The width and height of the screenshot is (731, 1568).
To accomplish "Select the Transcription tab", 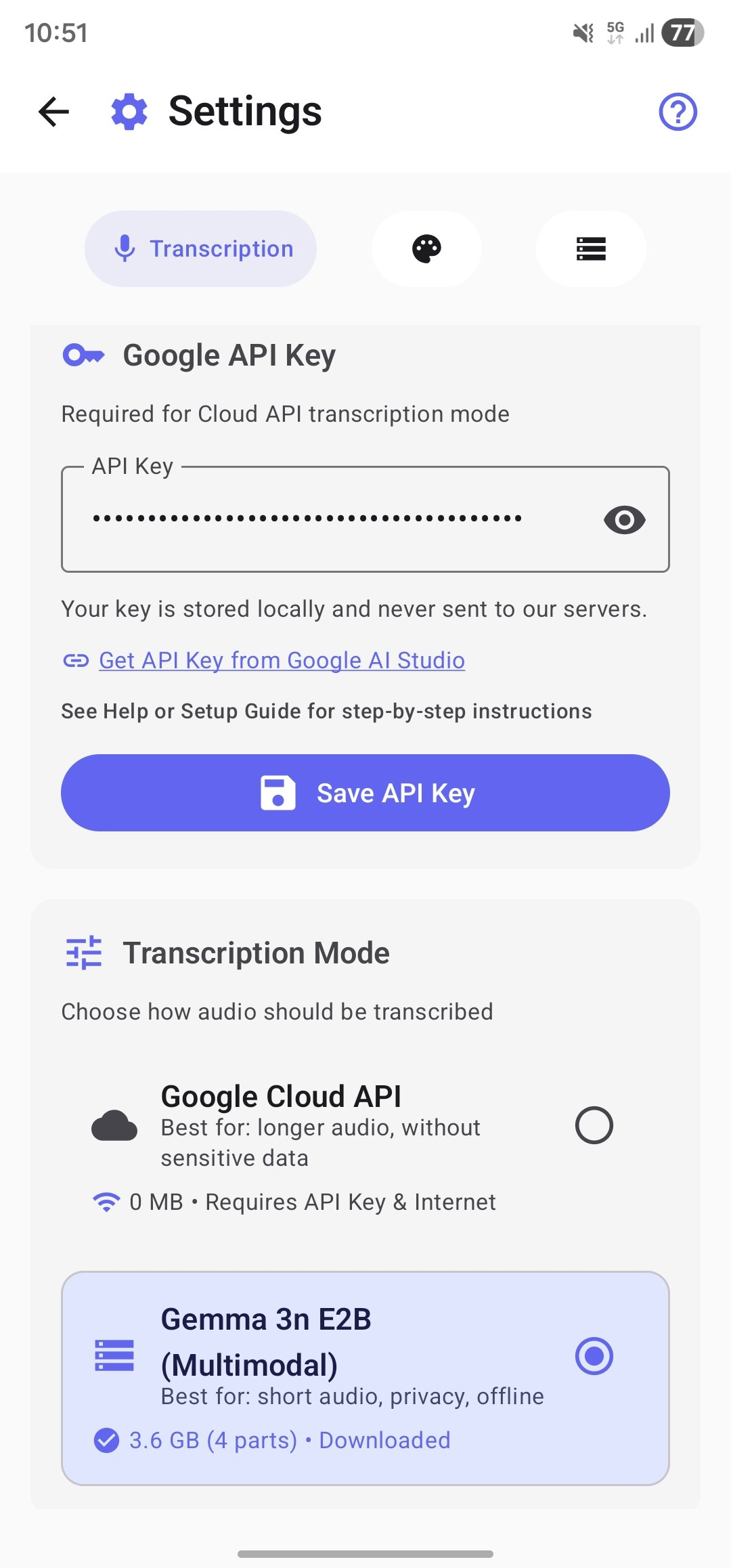I will [200, 248].
